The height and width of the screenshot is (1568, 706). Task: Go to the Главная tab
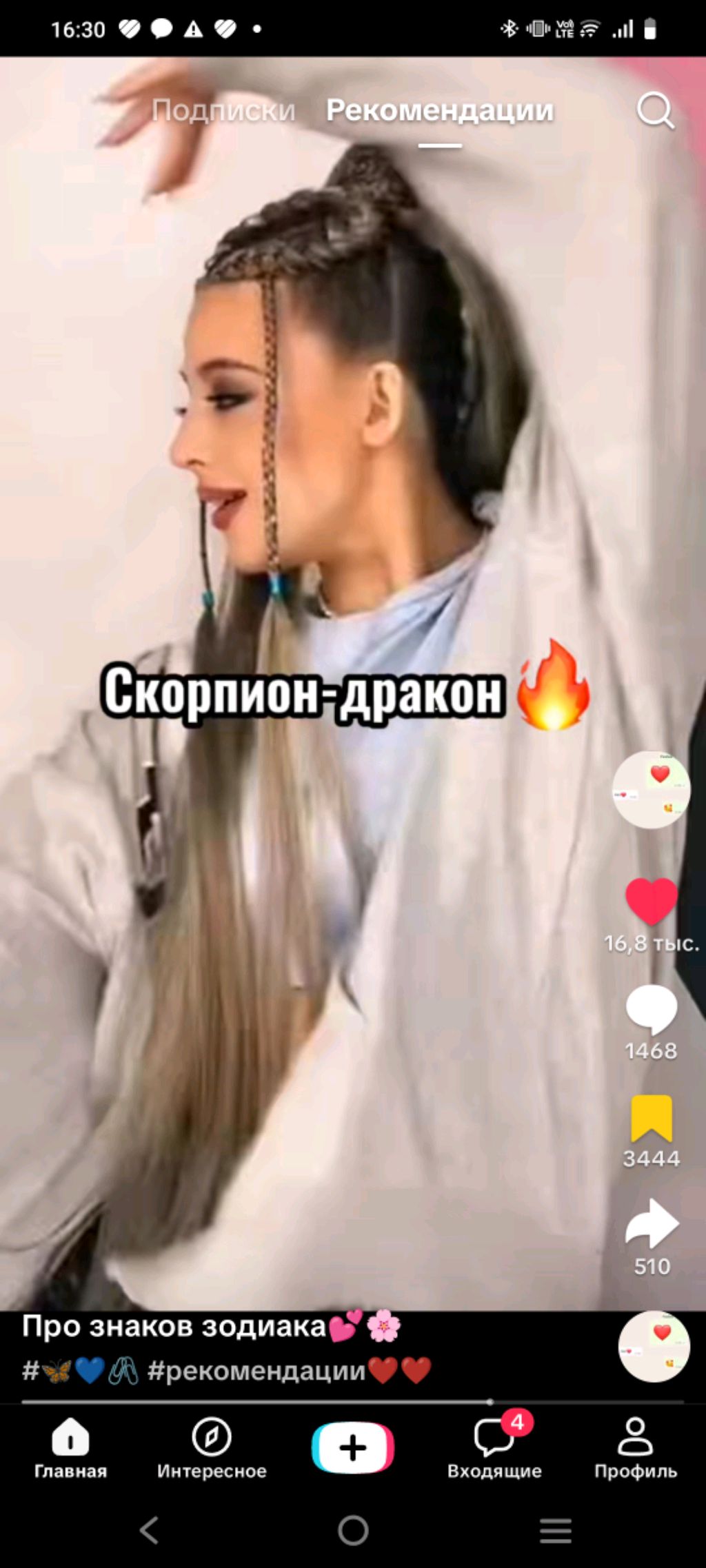70,1449
